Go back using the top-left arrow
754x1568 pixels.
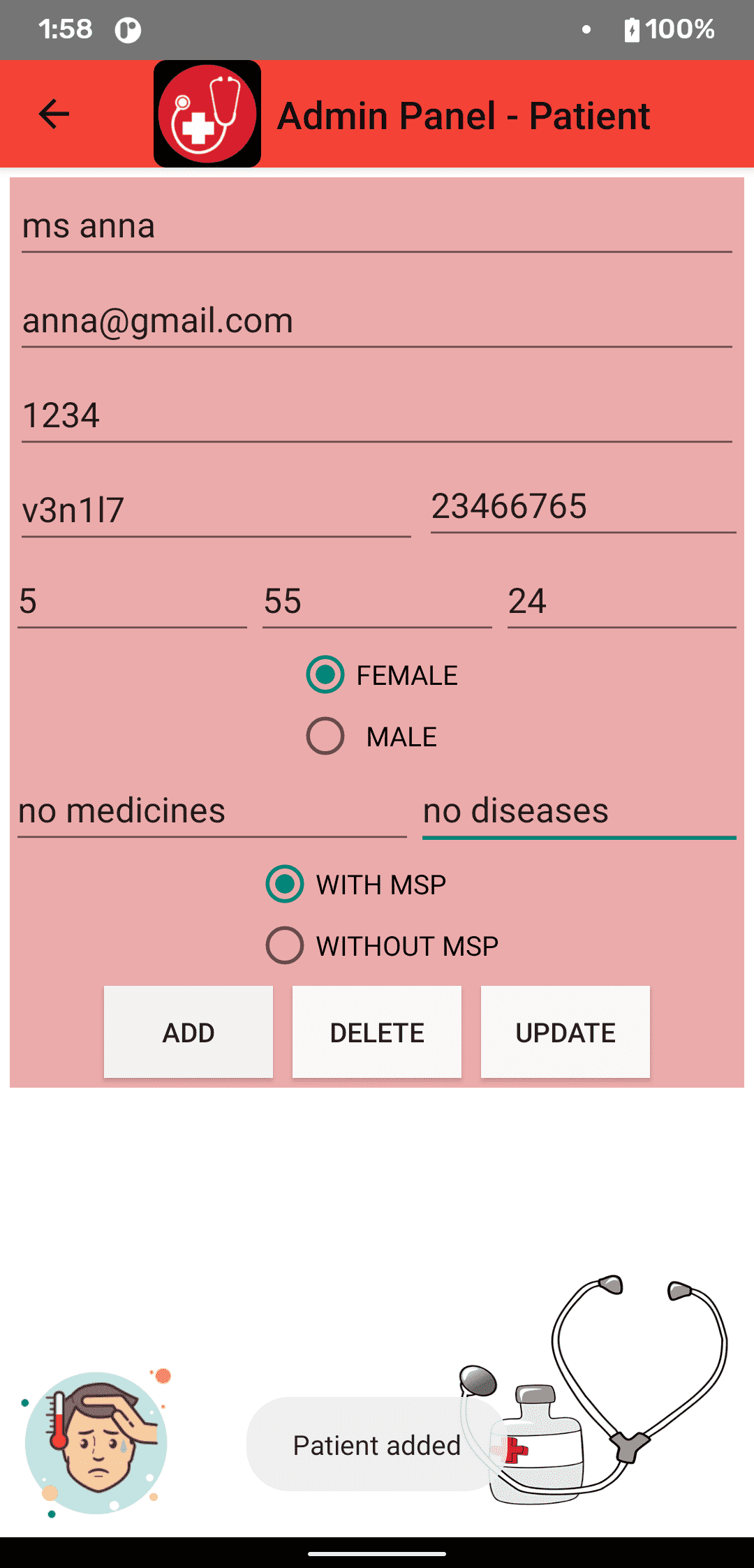tap(54, 114)
